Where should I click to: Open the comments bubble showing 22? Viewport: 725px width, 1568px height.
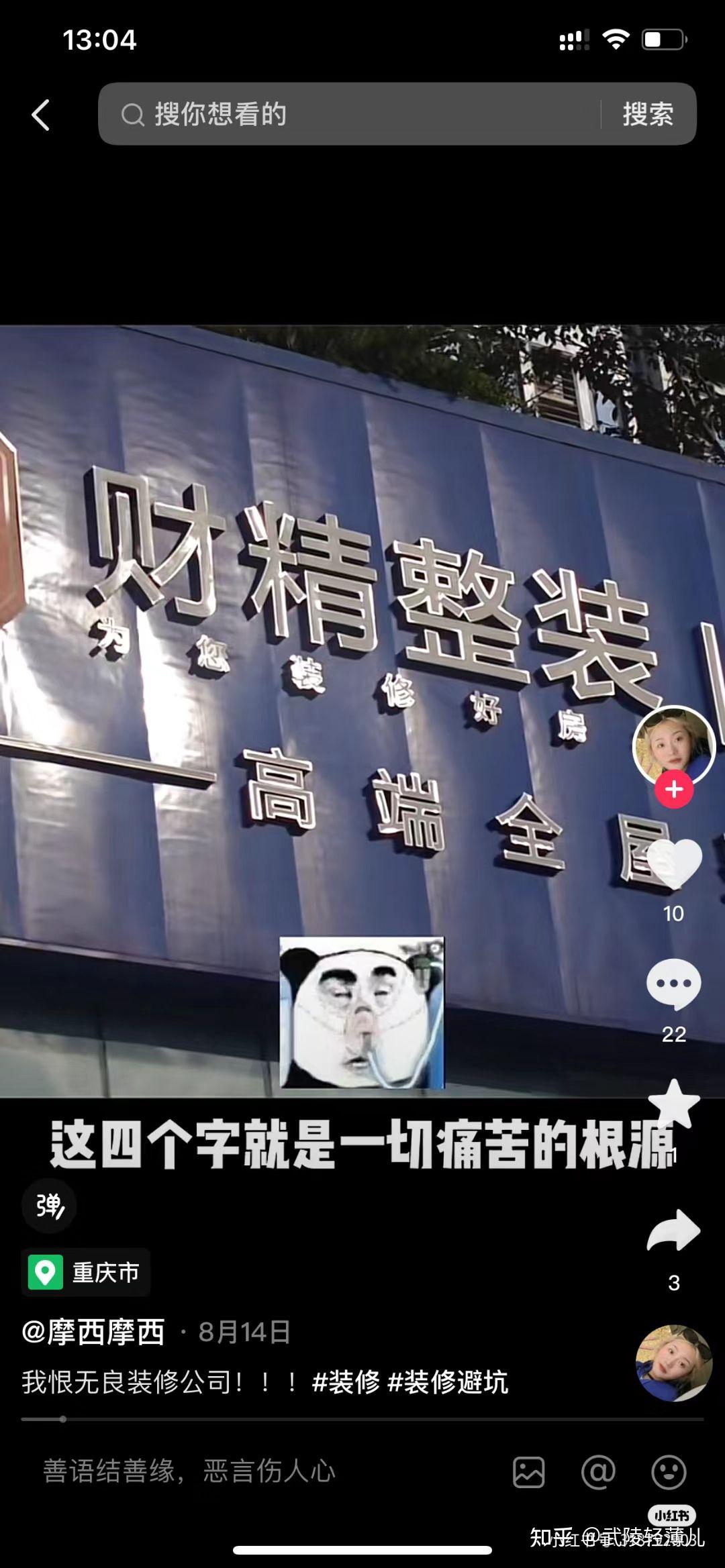[673, 984]
